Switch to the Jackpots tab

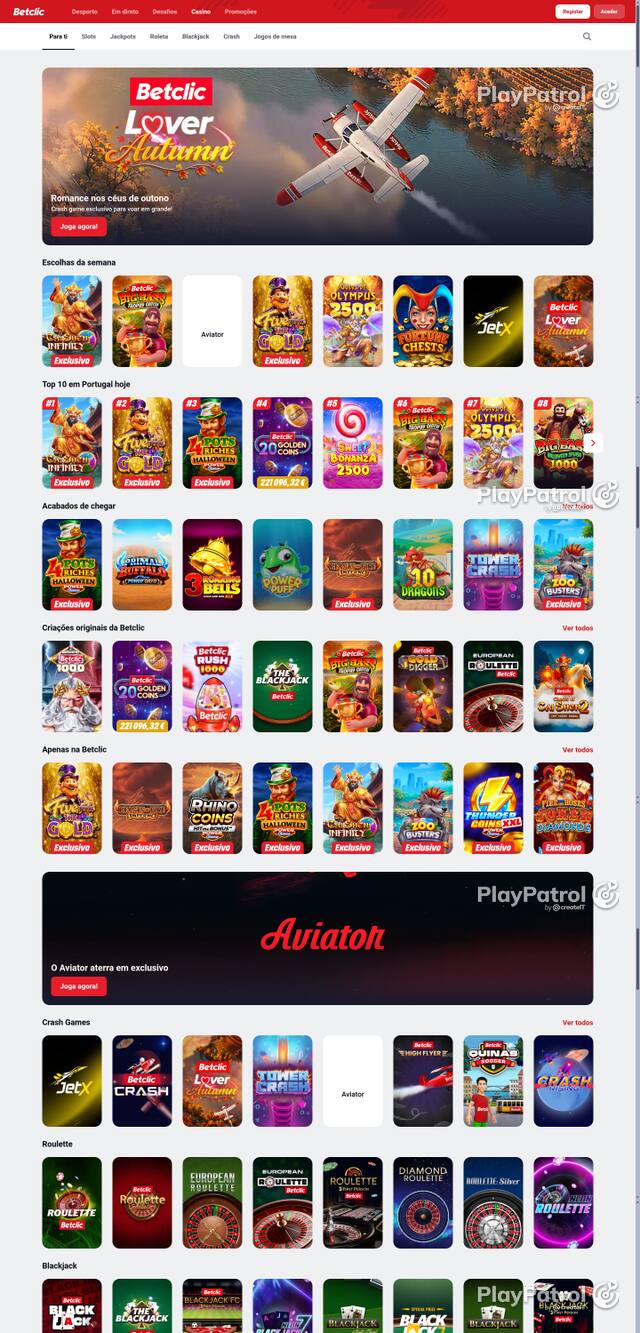point(123,36)
